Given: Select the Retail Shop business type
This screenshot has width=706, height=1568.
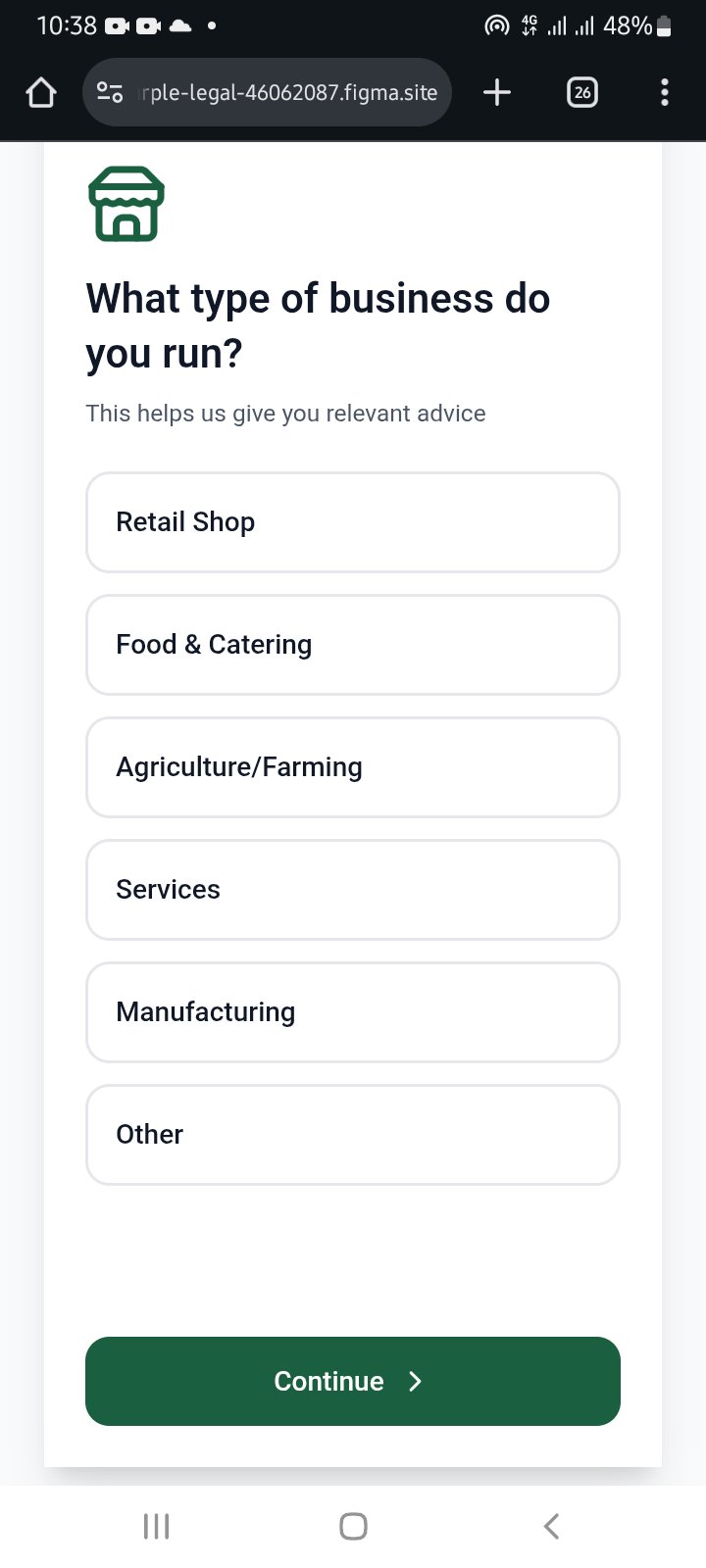Looking at the screenshot, I should [x=353, y=522].
